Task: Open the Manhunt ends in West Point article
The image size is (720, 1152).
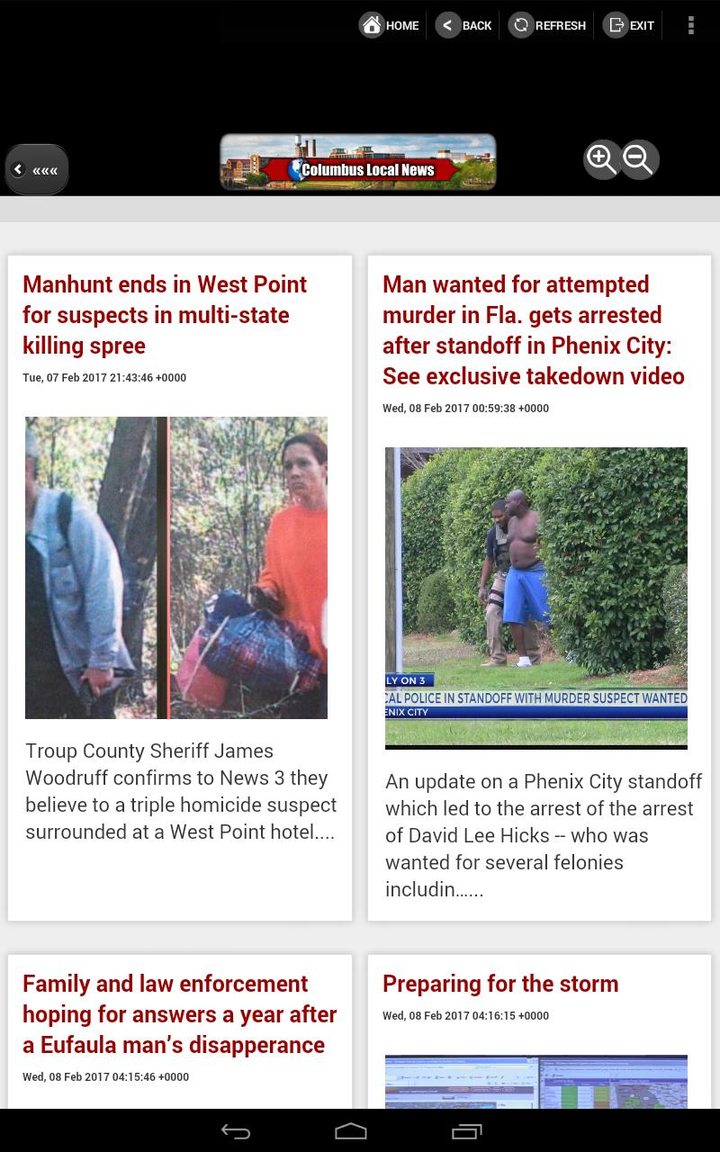Action: pos(165,314)
